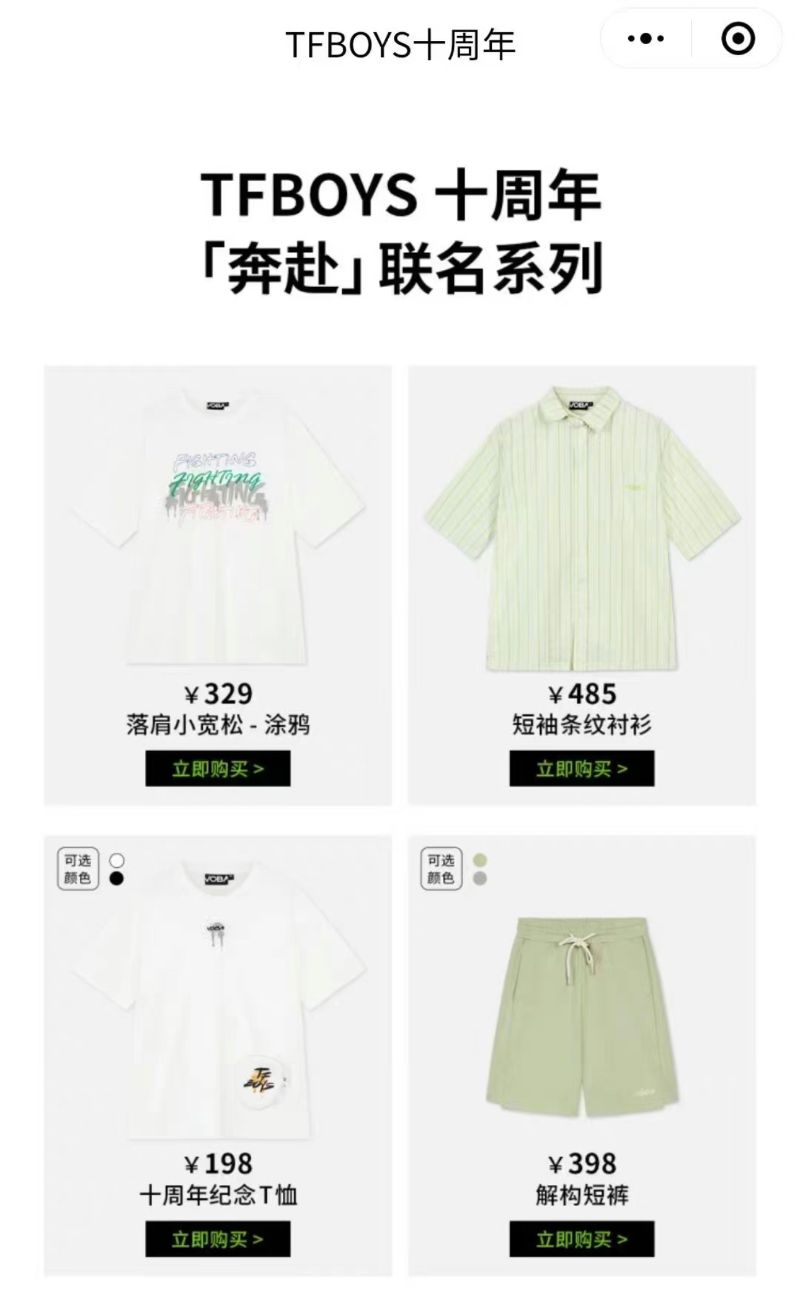Purchase the 解构短裤 with 立即购买
Viewport: 800px width, 1312px height.
click(x=582, y=1239)
